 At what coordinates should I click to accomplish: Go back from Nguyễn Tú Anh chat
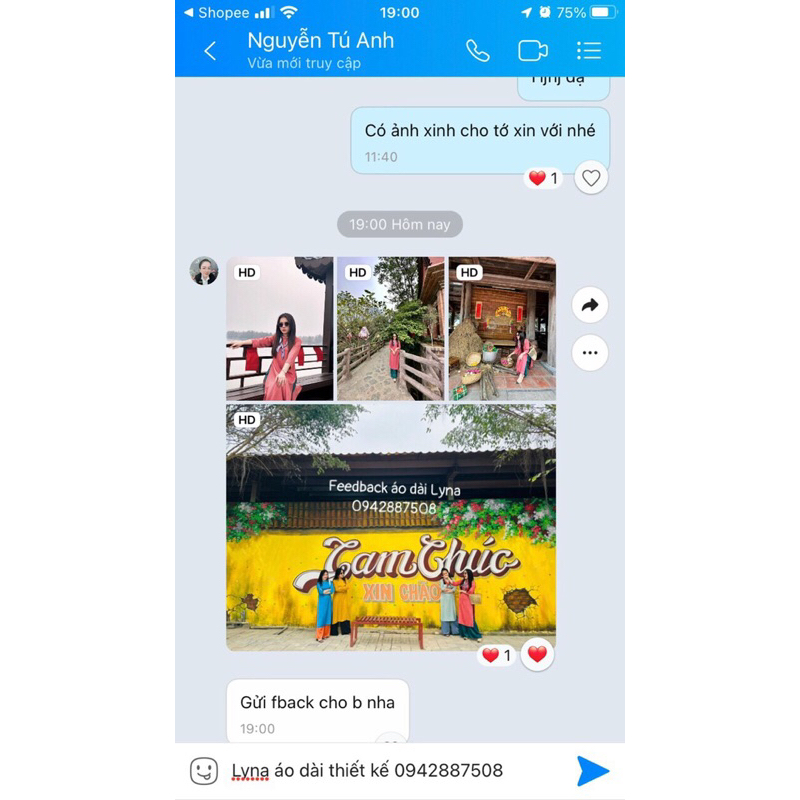210,51
